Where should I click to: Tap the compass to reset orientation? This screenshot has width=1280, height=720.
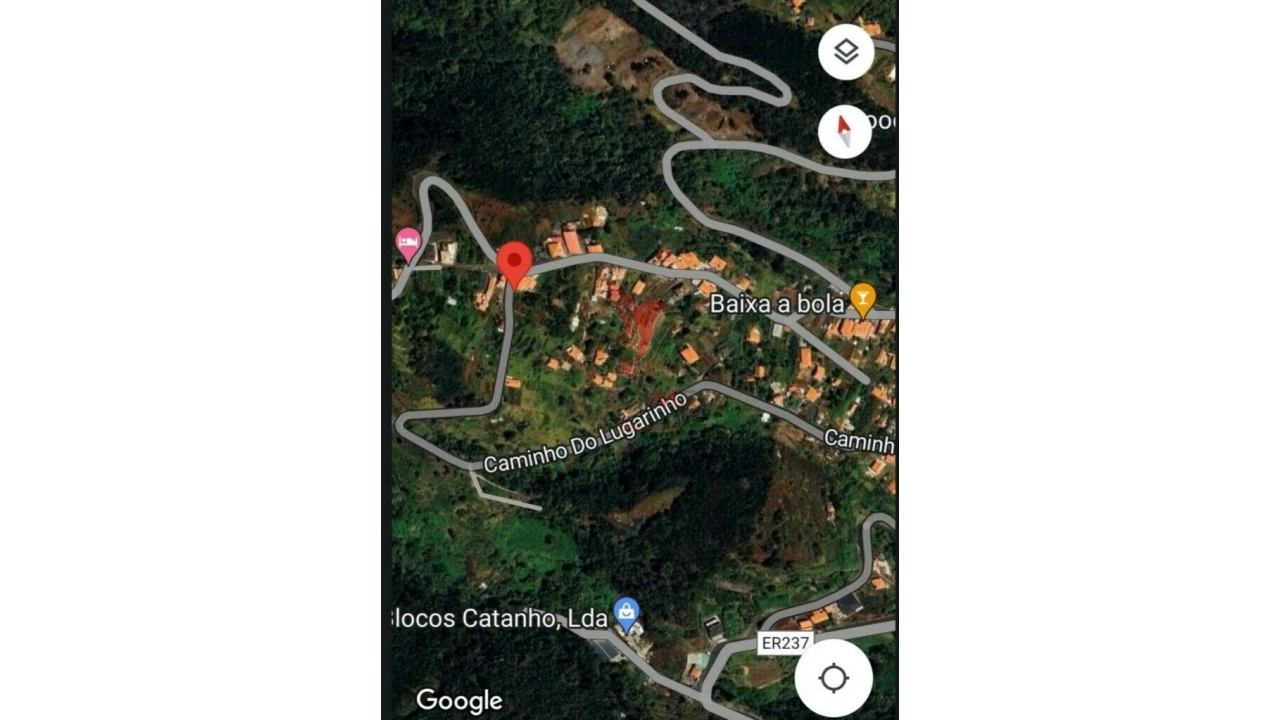(845, 131)
